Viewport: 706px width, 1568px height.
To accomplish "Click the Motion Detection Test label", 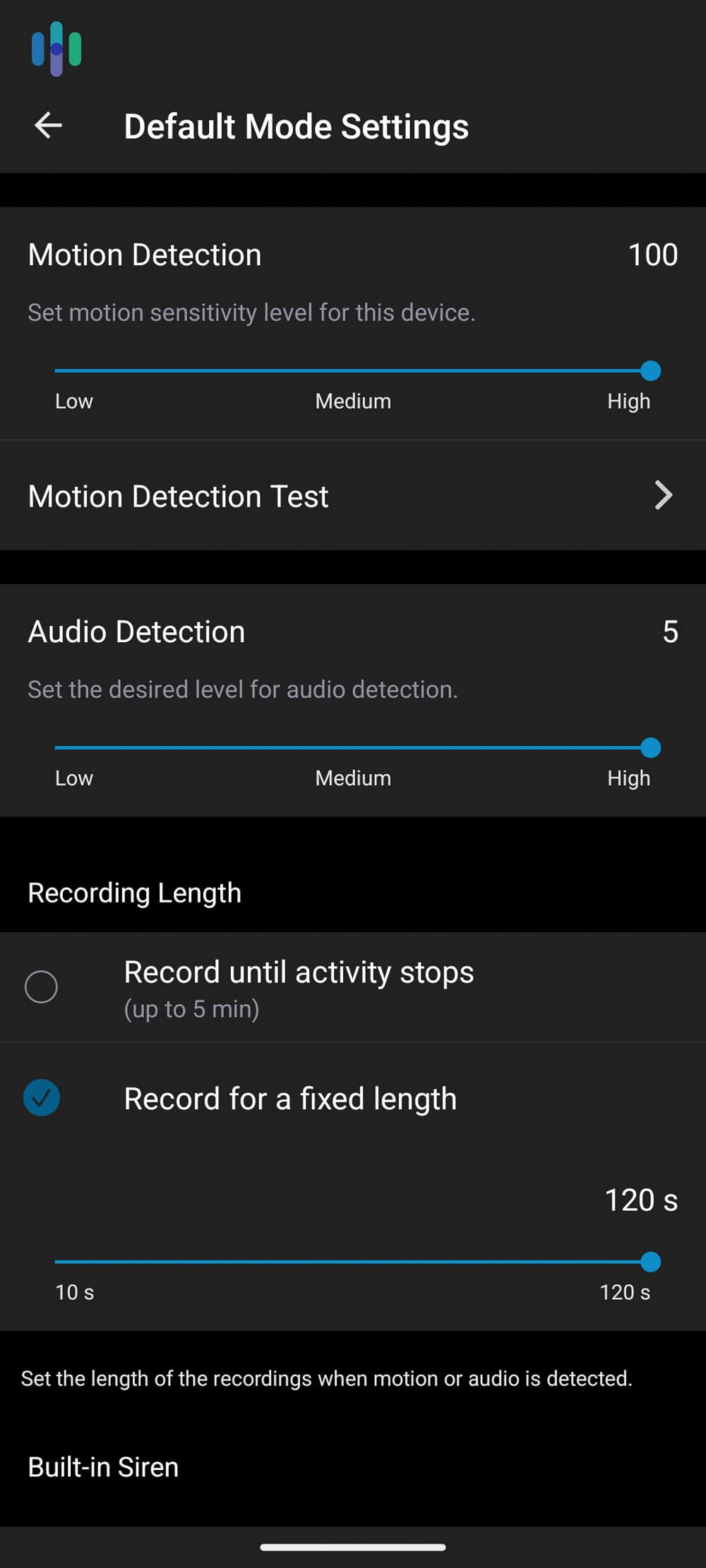I will [177, 495].
